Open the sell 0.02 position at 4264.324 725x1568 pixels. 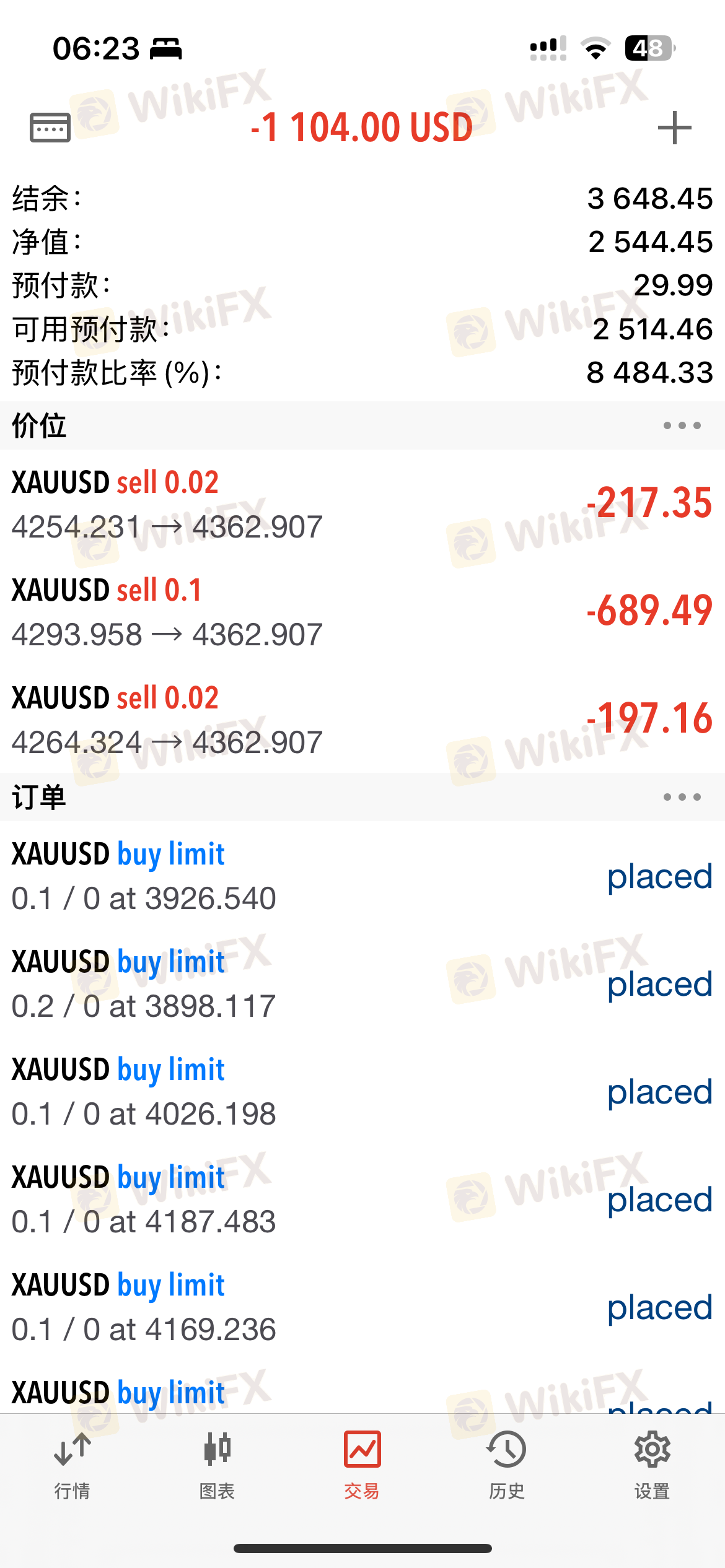tap(362, 720)
